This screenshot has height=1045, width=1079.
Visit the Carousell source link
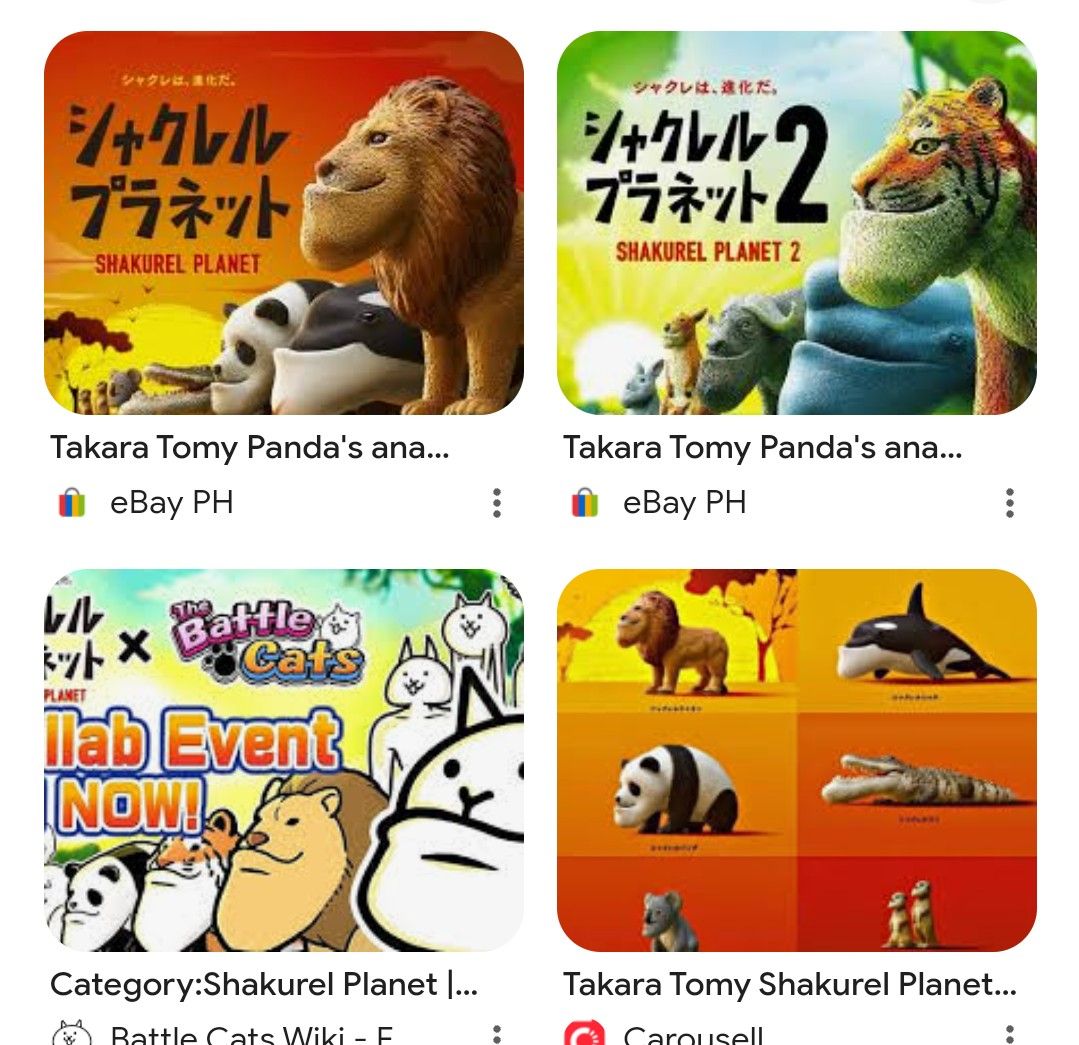click(692, 1034)
